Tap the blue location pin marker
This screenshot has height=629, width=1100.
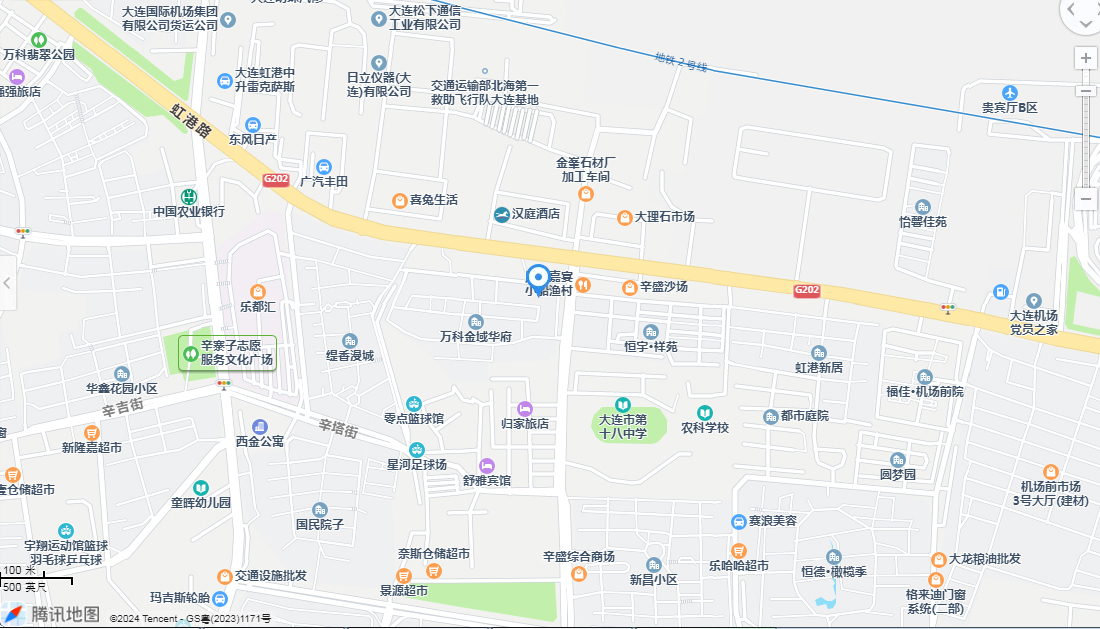(x=538, y=279)
